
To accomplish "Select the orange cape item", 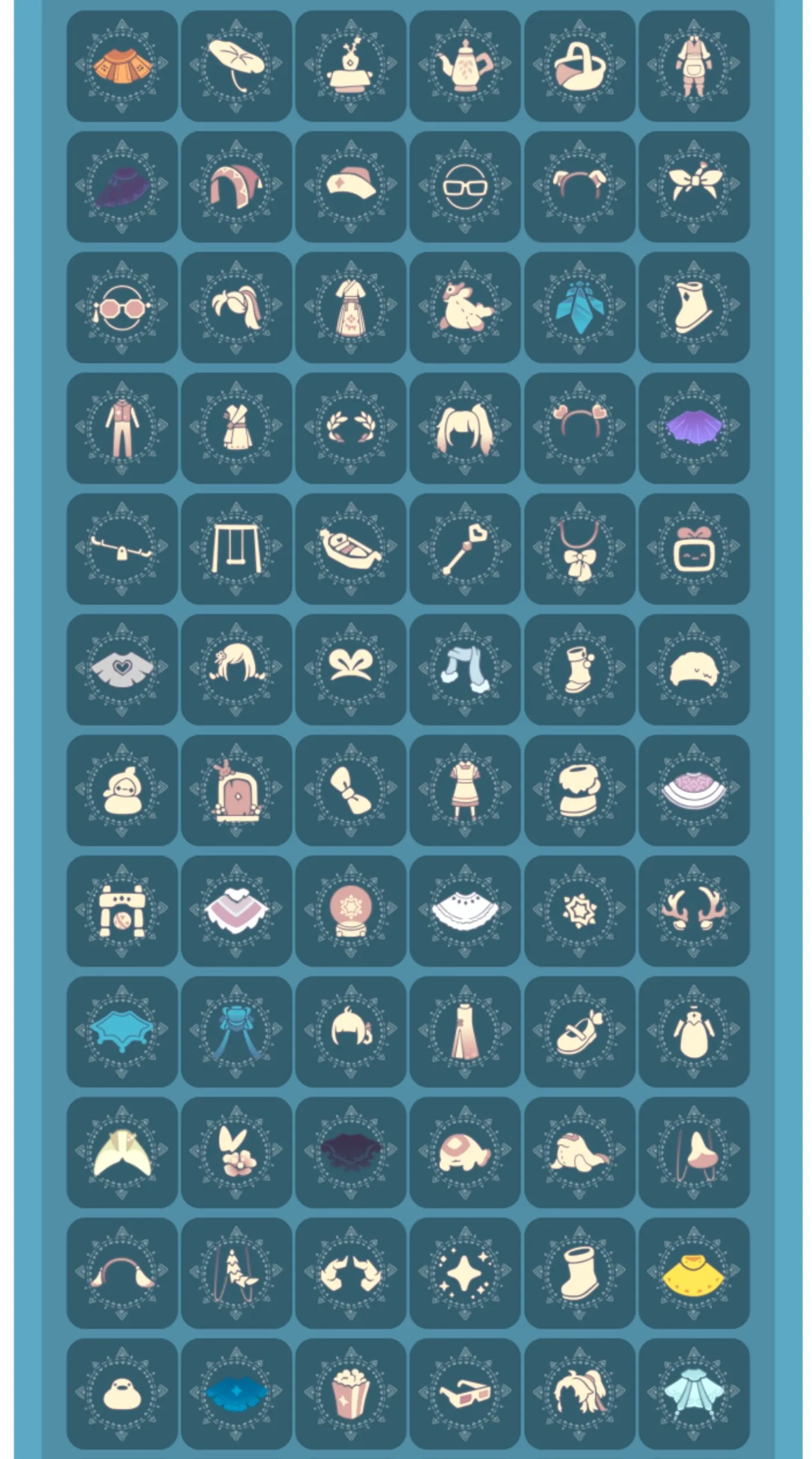I will [x=122, y=66].
